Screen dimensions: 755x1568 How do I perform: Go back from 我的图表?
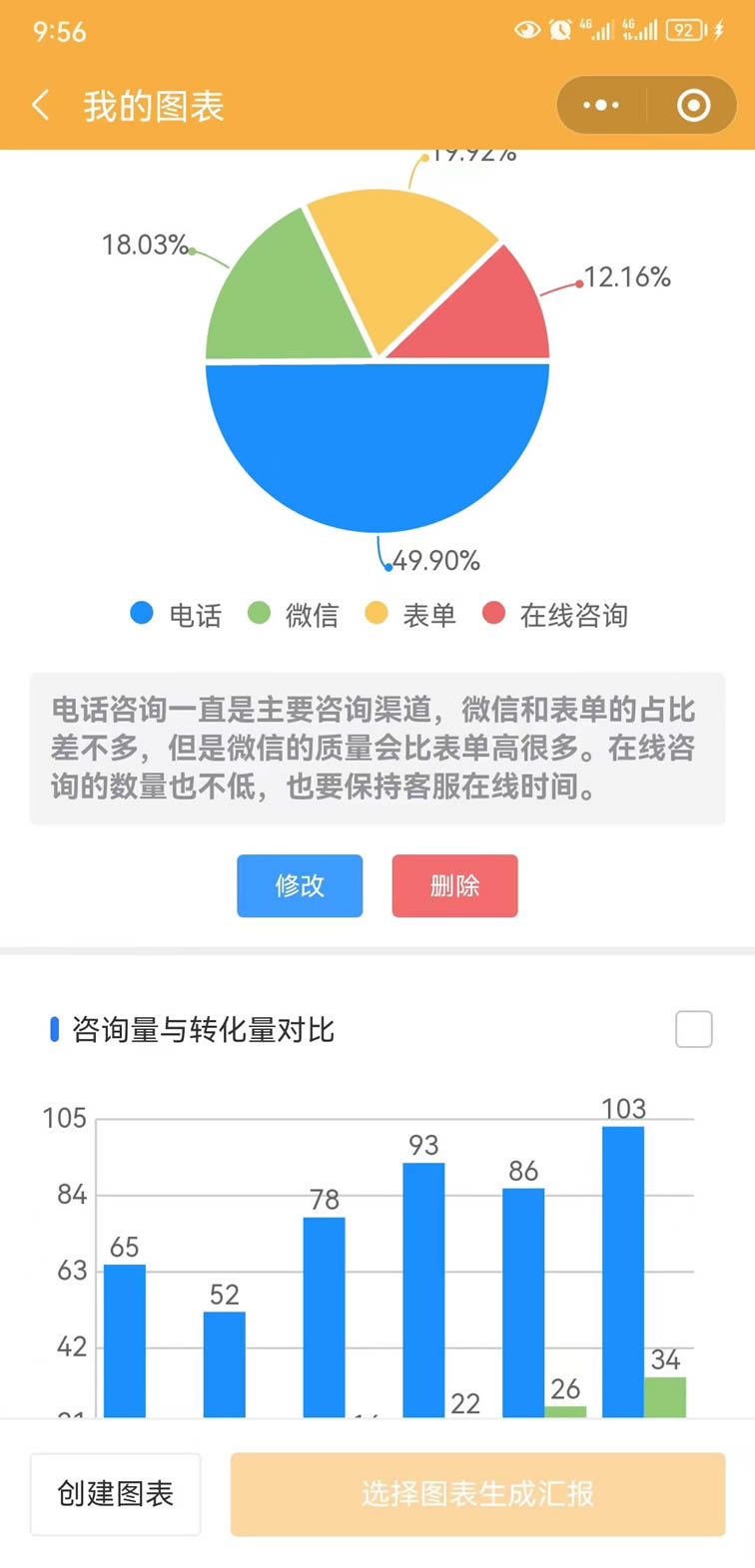point(41,105)
